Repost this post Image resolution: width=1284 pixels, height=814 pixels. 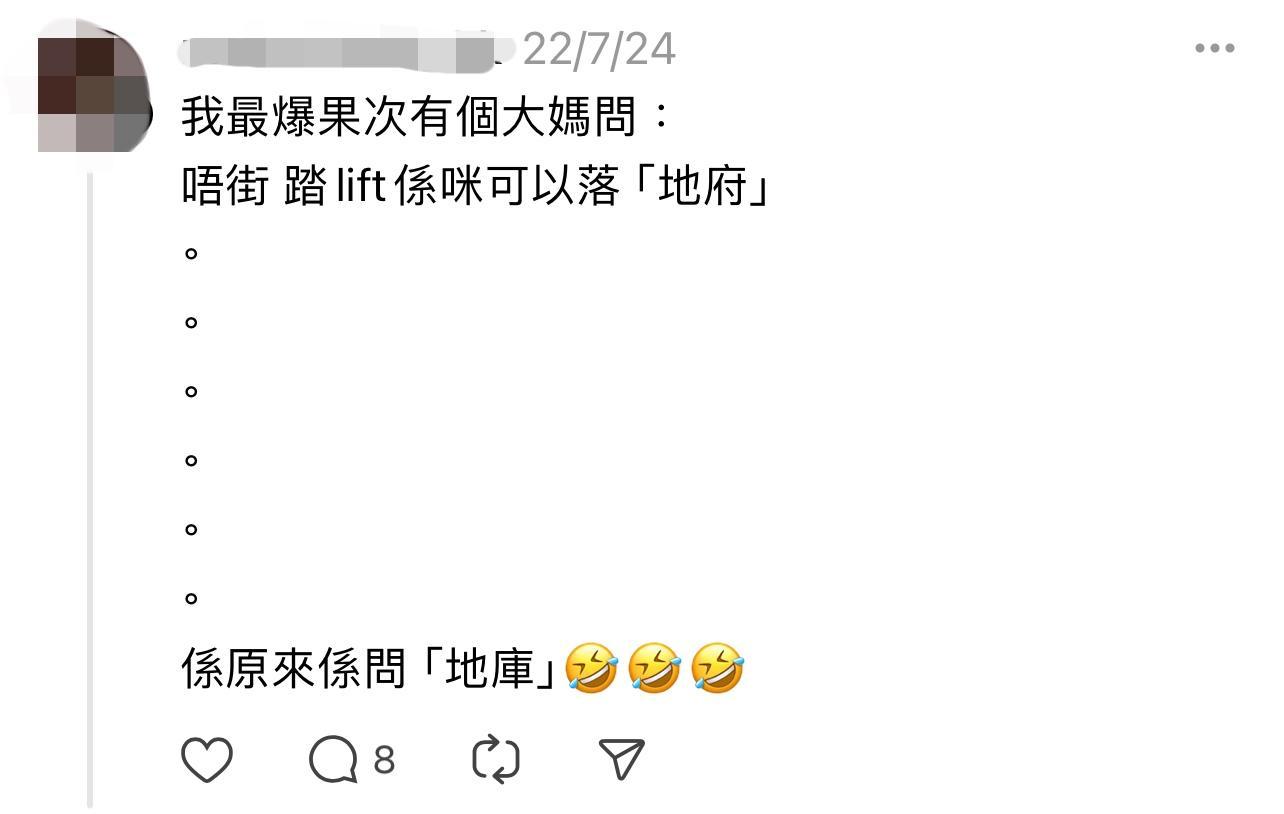tap(496, 761)
